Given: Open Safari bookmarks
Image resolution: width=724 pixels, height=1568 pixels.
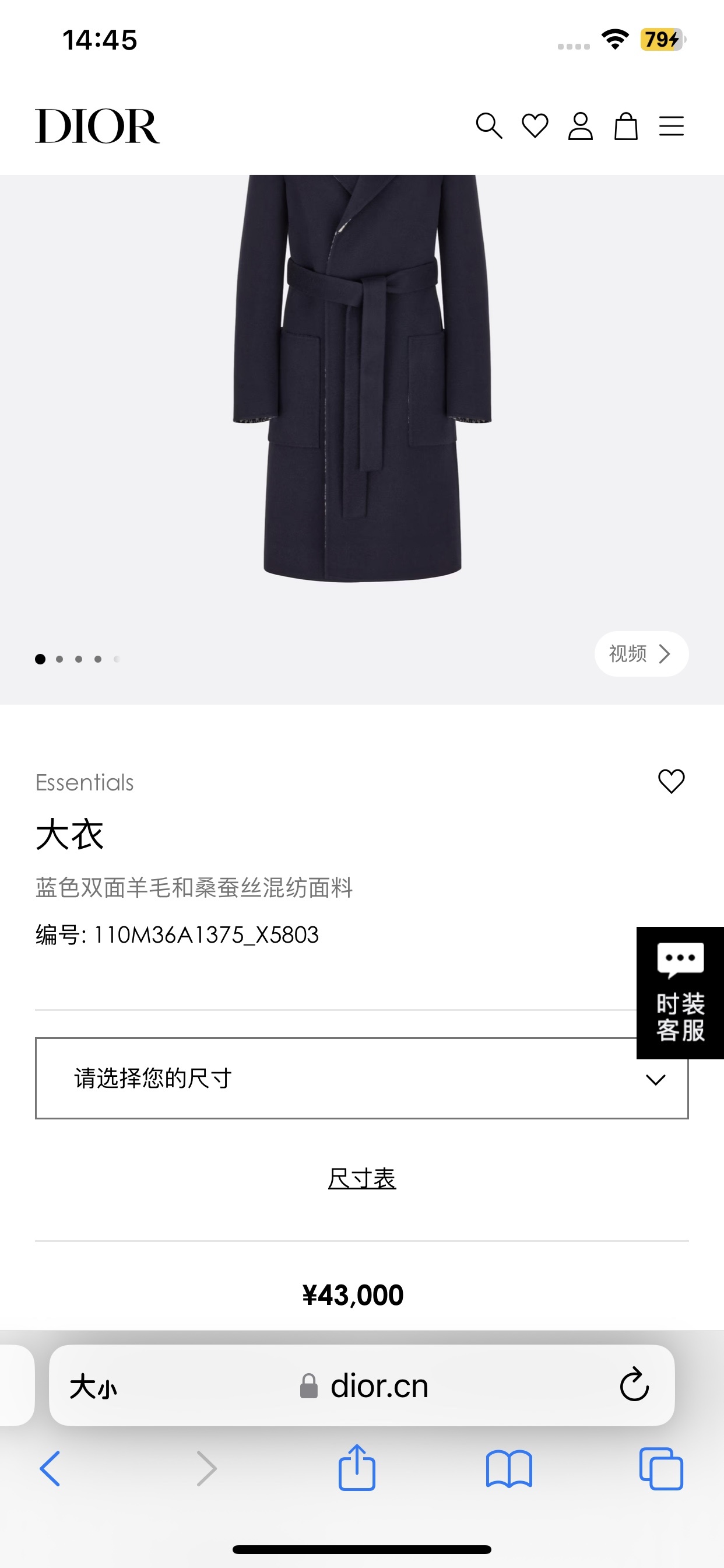Looking at the screenshot, I should (509, 1469).
